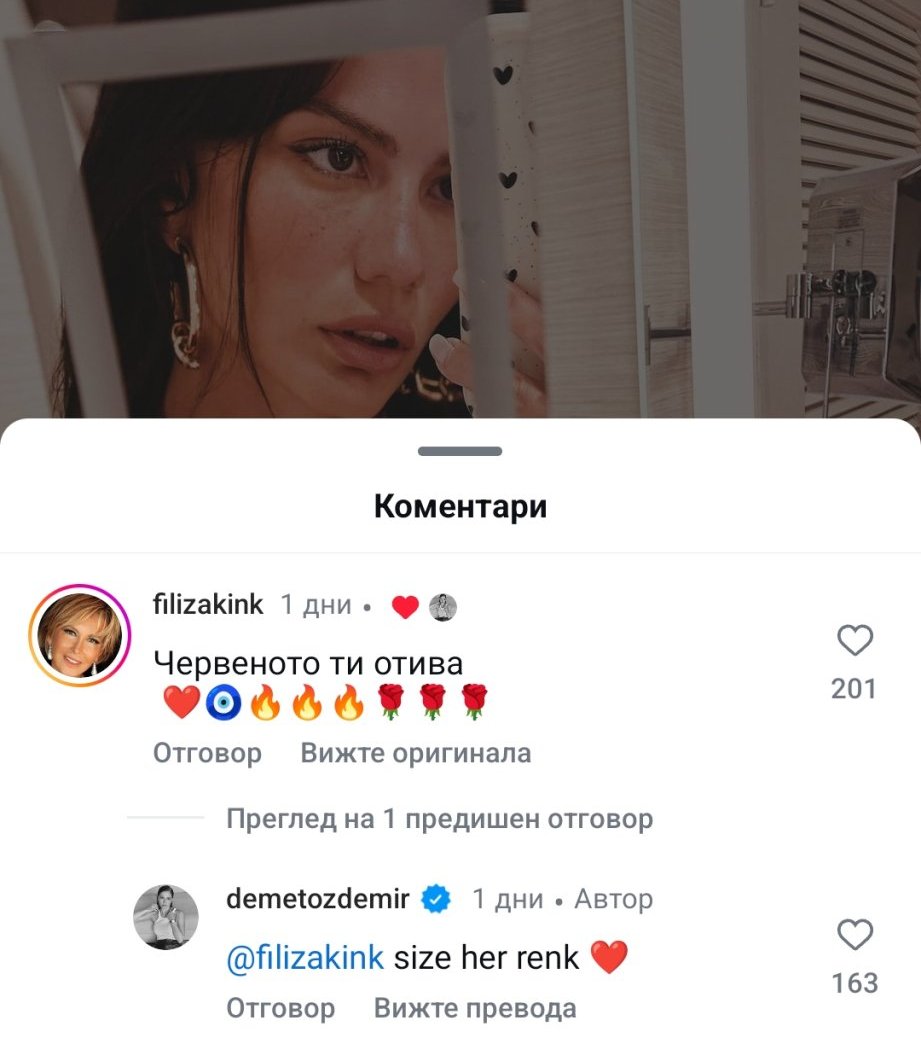Tap Вижте превода under demetozdemir's reply
The image size is (921, 1038).
coord(475,1008)
